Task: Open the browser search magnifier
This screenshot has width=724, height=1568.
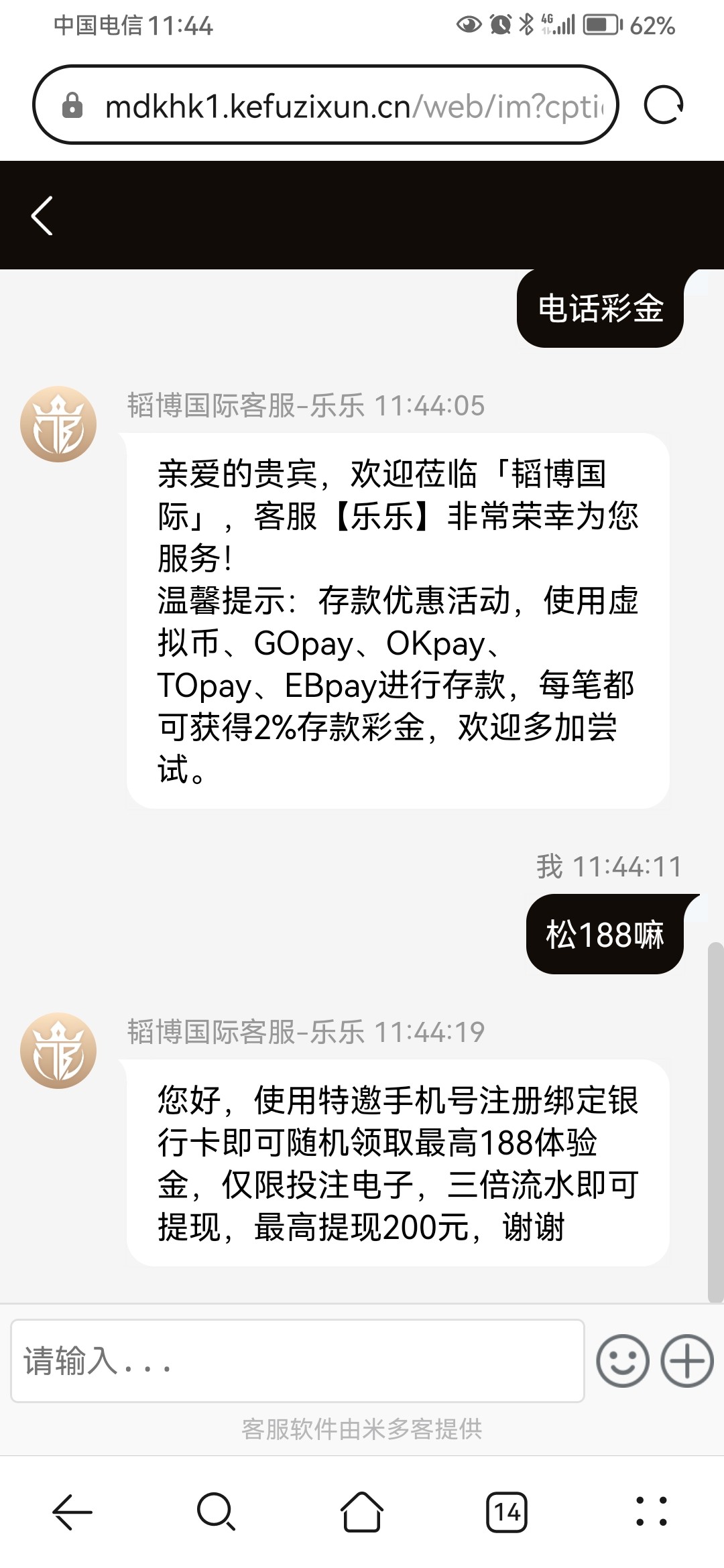Action: point(217,1512)
